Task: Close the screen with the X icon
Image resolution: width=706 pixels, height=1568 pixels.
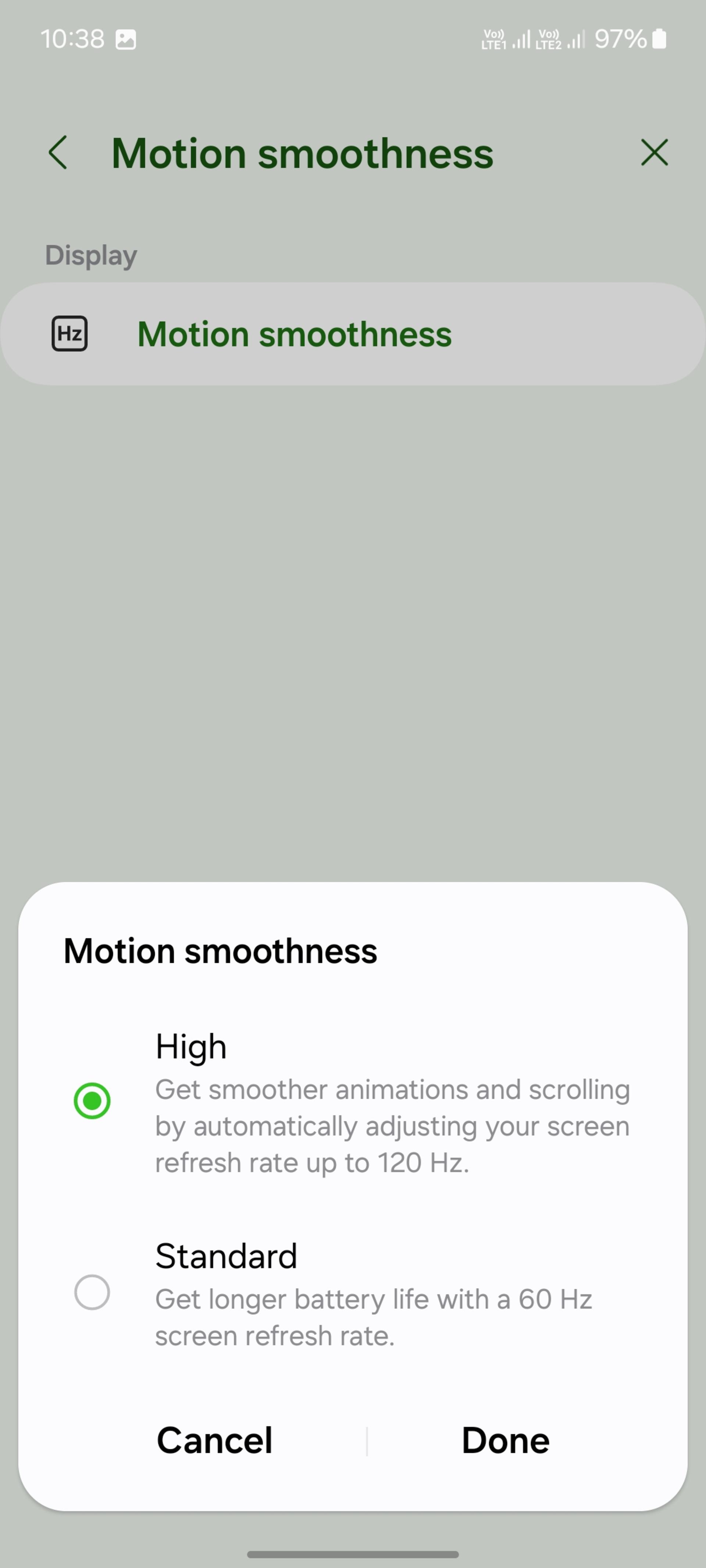Action: [x=654, y=152]
